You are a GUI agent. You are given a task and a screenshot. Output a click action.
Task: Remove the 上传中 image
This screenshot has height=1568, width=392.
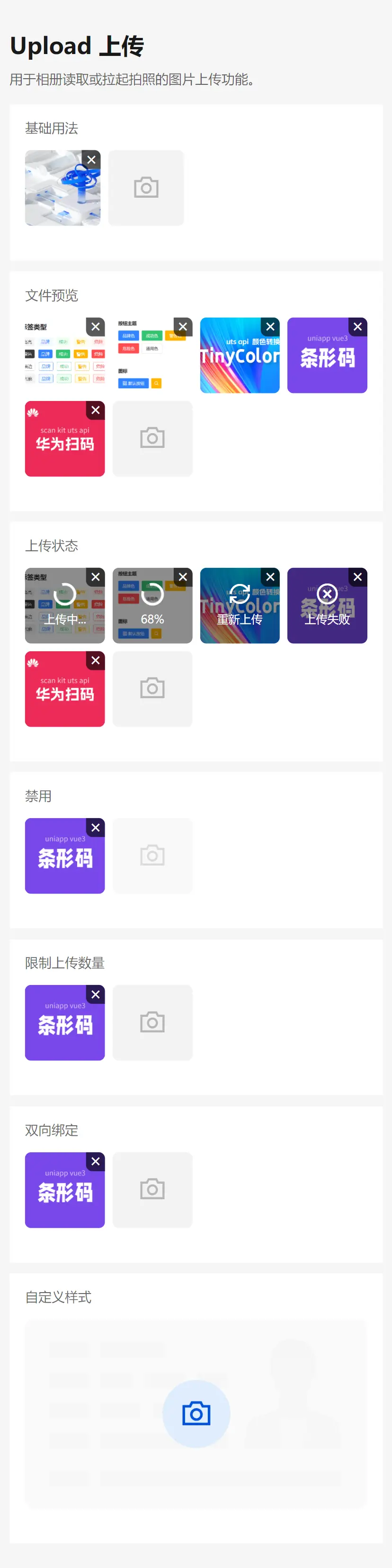[96, 577]
